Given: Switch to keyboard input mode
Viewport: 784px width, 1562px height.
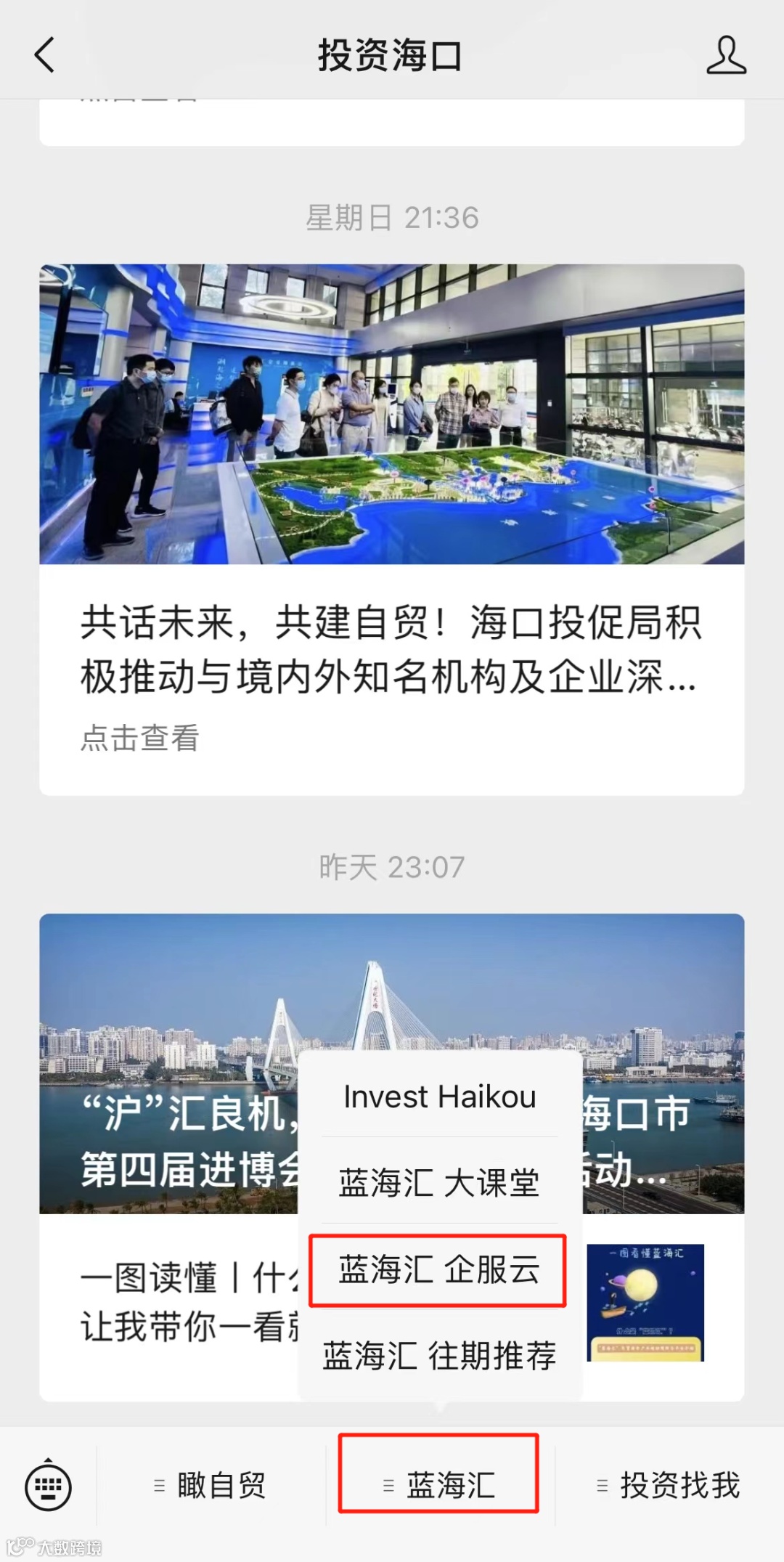Looking at the screenshot, I should click(x=48, y=1486).
